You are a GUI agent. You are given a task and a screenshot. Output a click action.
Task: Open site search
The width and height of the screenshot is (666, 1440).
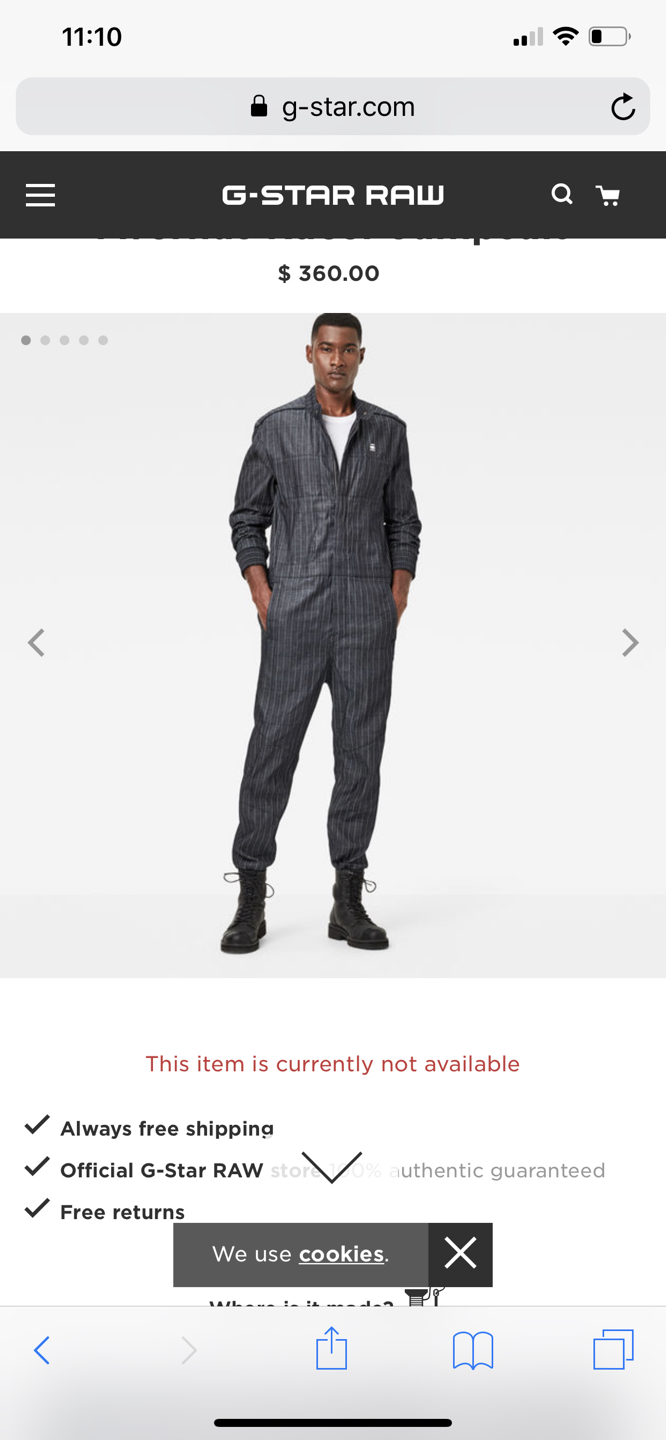[562, 194]
